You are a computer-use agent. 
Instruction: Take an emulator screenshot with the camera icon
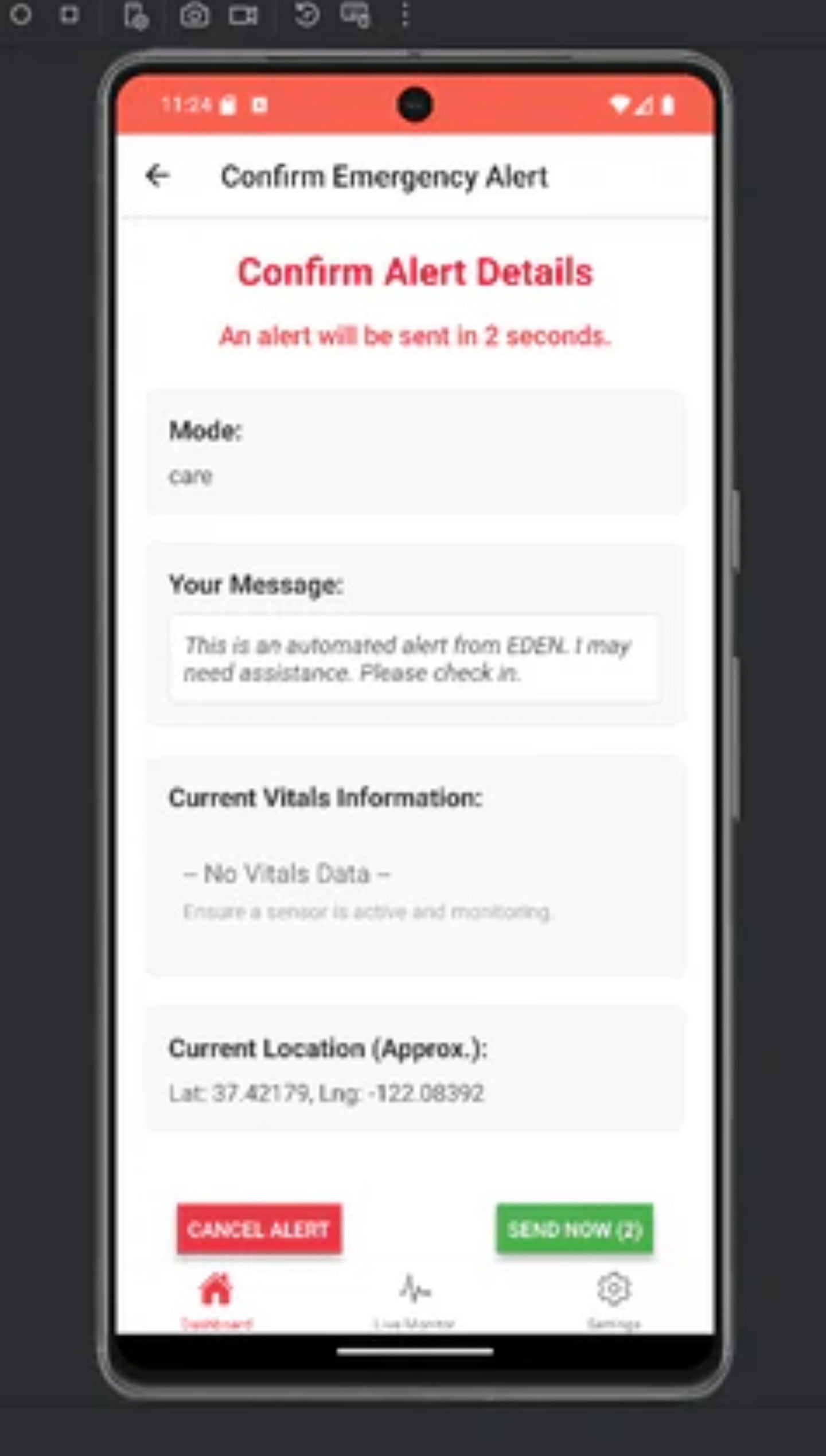pyautogui.click(x=194, y=15)
